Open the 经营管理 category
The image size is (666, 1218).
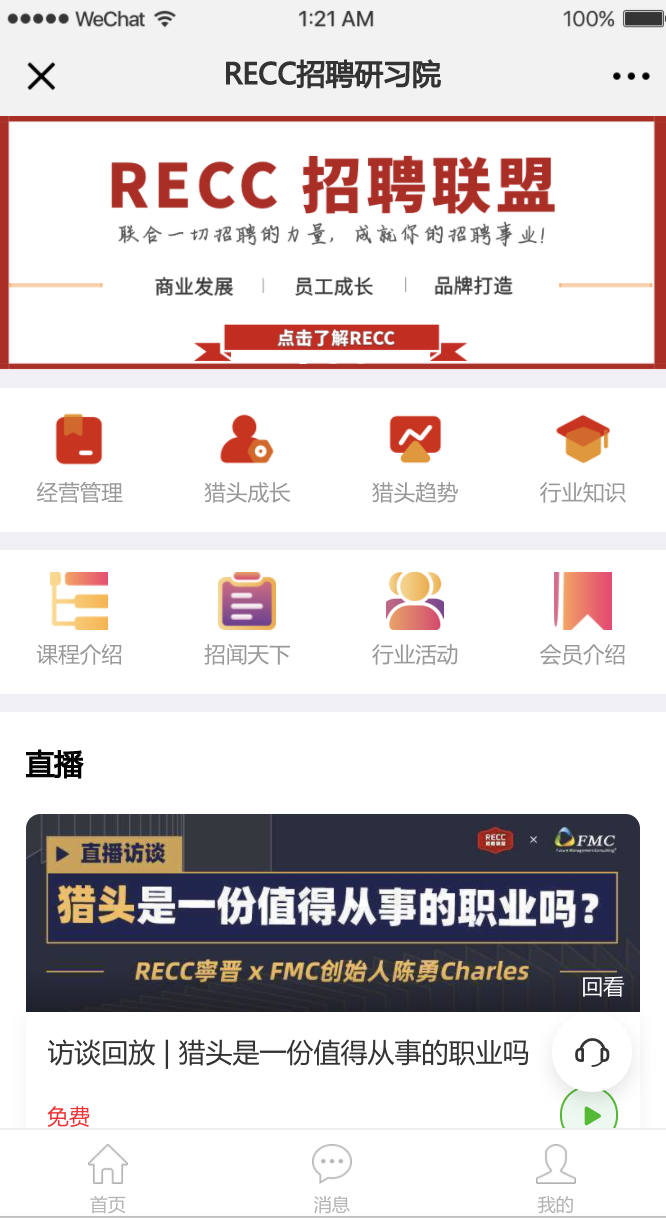click(x=80, y=459)
